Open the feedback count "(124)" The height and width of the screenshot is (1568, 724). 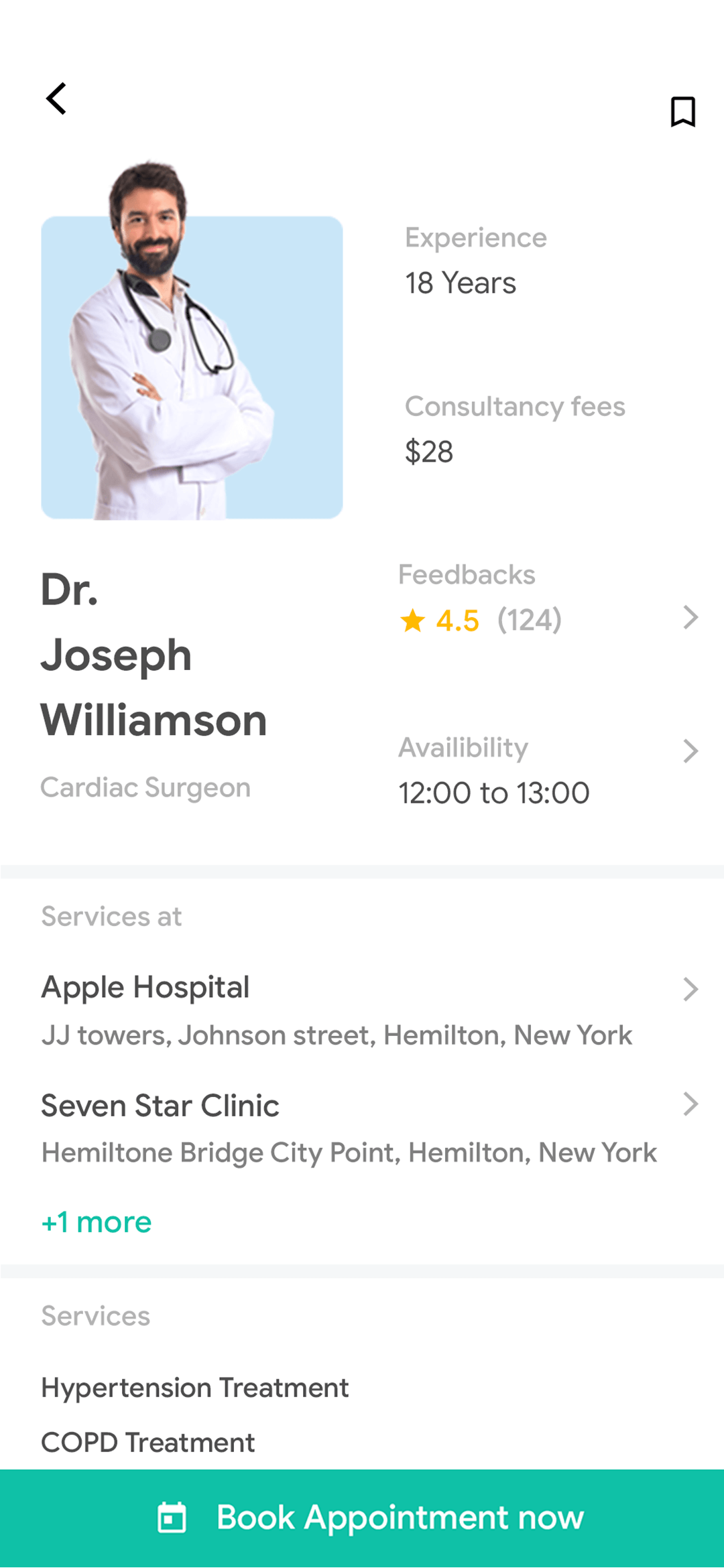(530, 619)
